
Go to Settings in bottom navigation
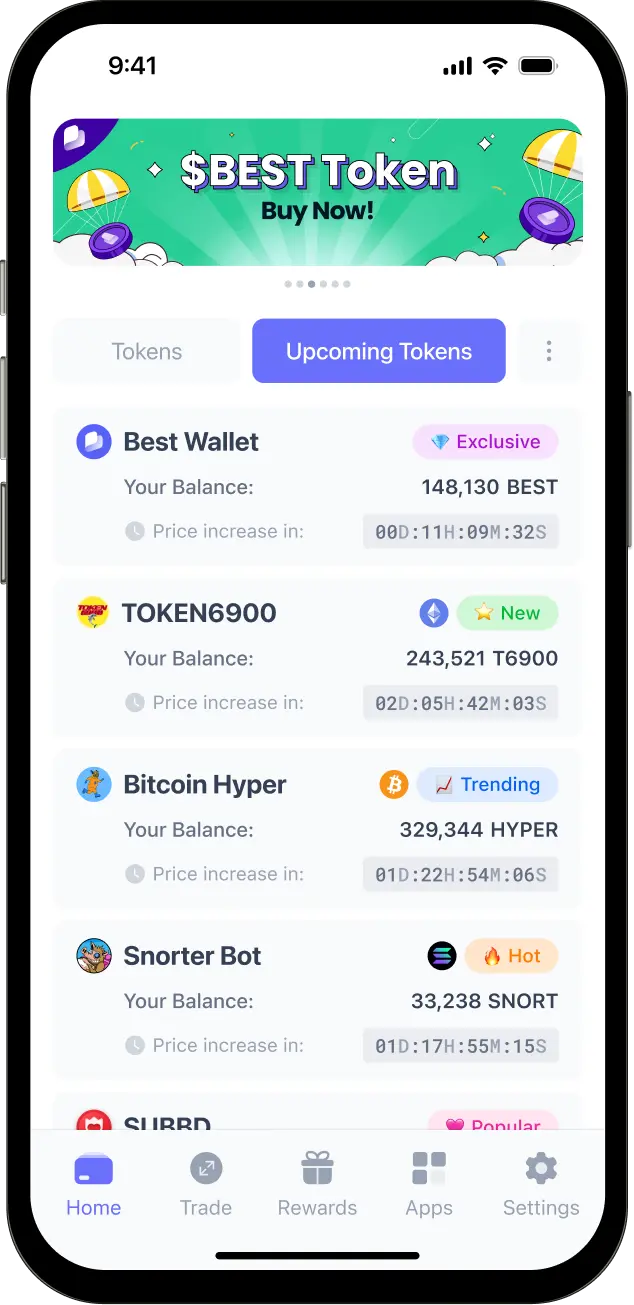coord(541,1184)
